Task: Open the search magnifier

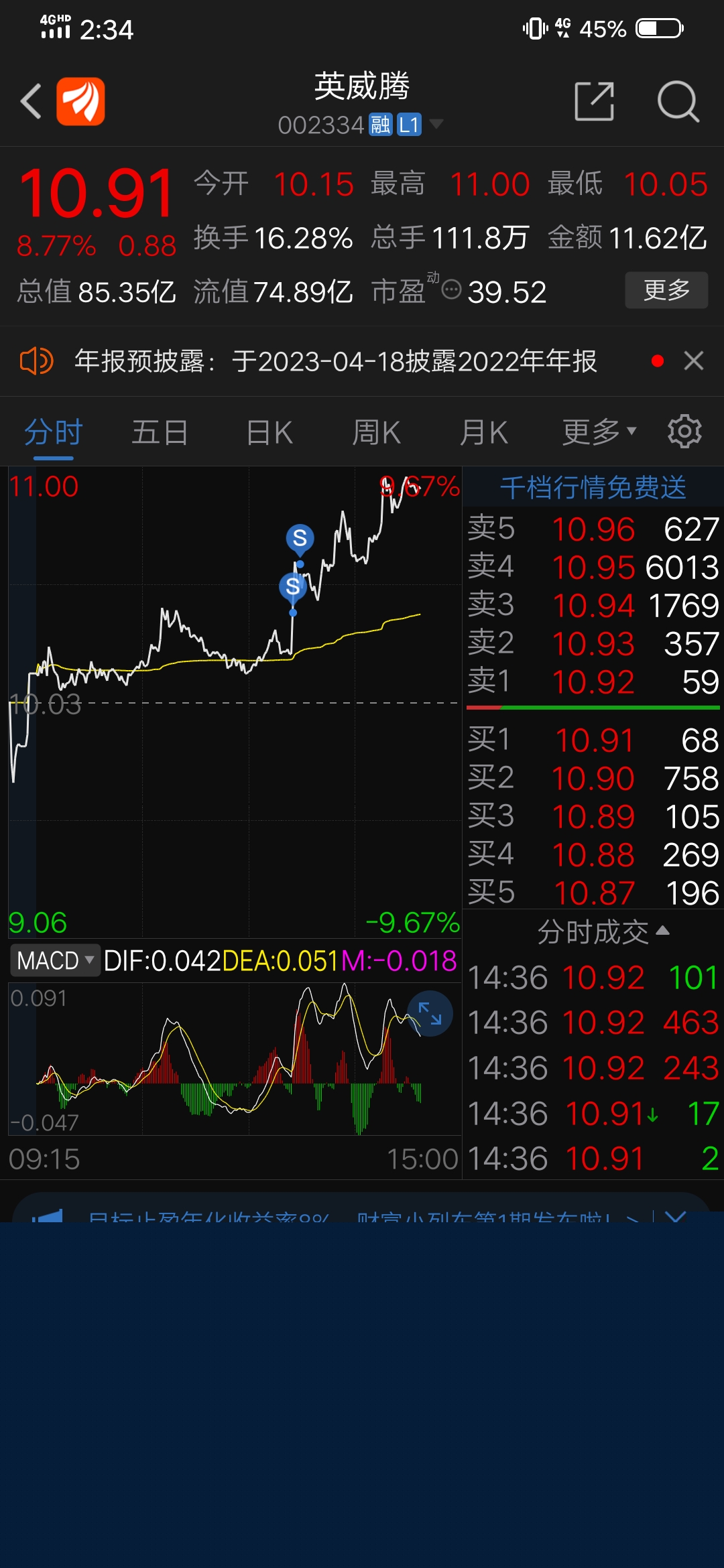Action: click(678, 102)
